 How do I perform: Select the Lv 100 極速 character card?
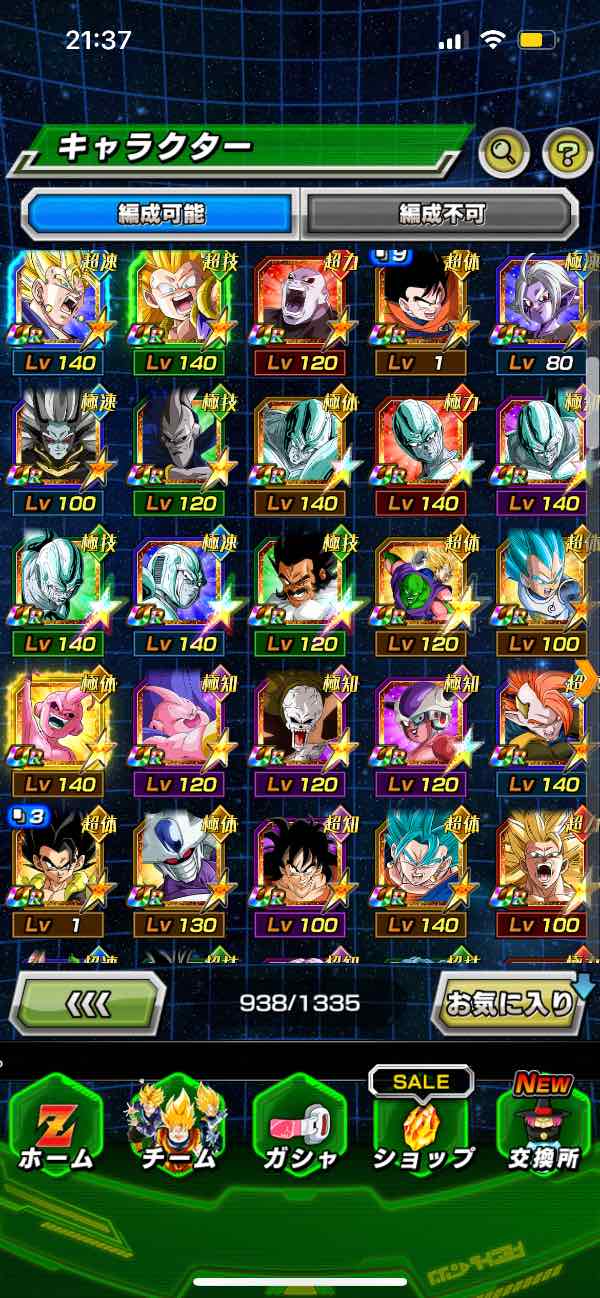tap(58, 452)
